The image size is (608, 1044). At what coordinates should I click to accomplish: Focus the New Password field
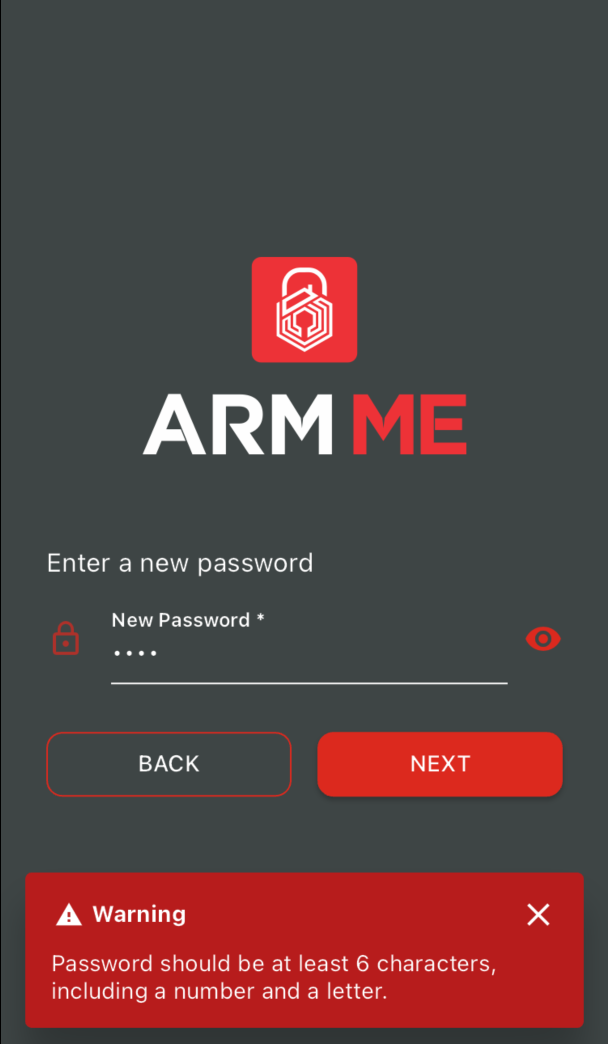click(x=308, y=652)
